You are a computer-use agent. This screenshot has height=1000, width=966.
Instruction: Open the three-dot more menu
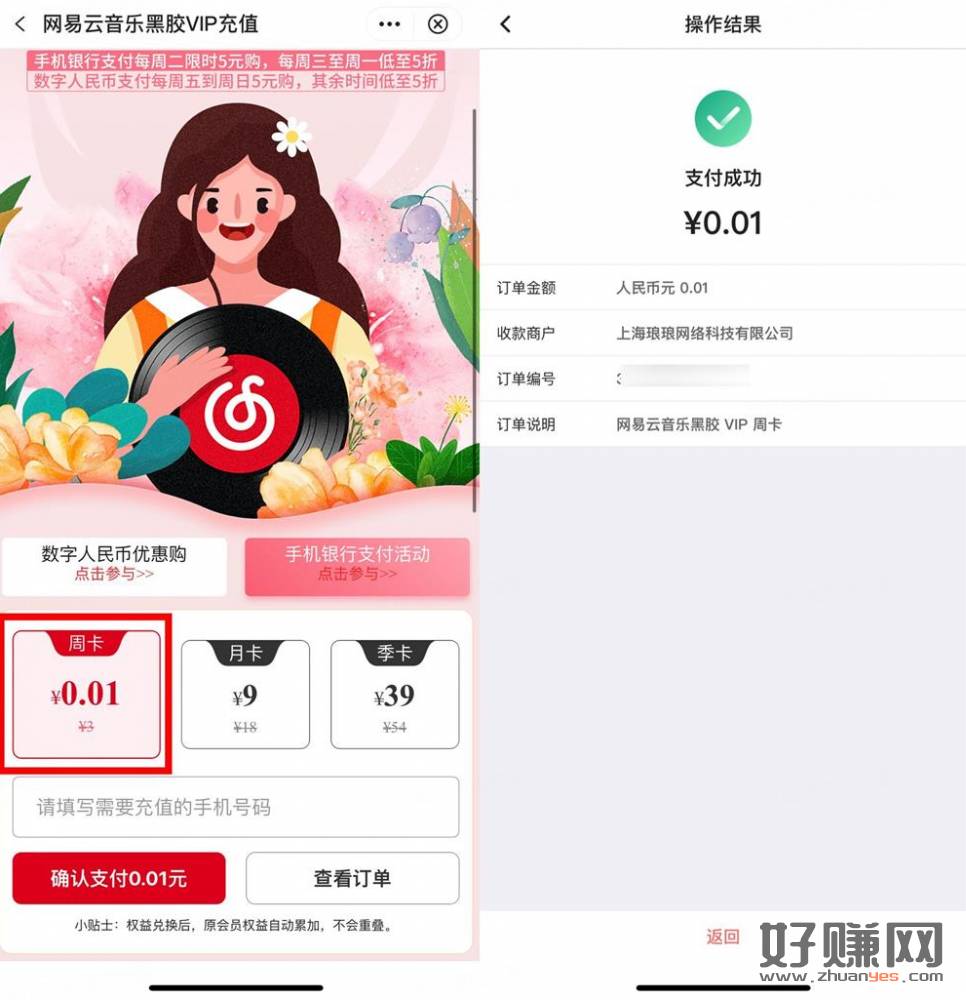click(390, 24)
